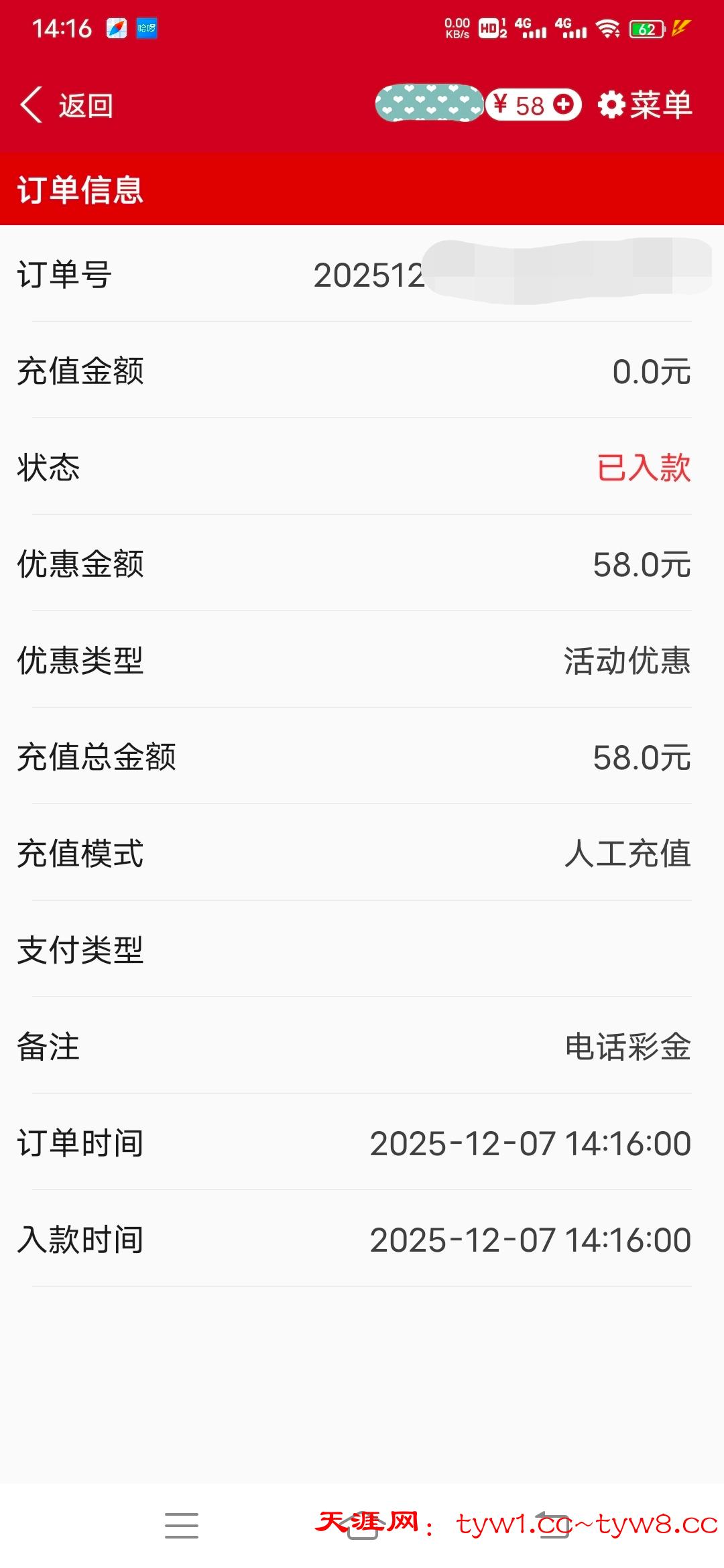Open the system recent apps button
Screen dimensions: 724x1568
click(x=182, y=1525)
